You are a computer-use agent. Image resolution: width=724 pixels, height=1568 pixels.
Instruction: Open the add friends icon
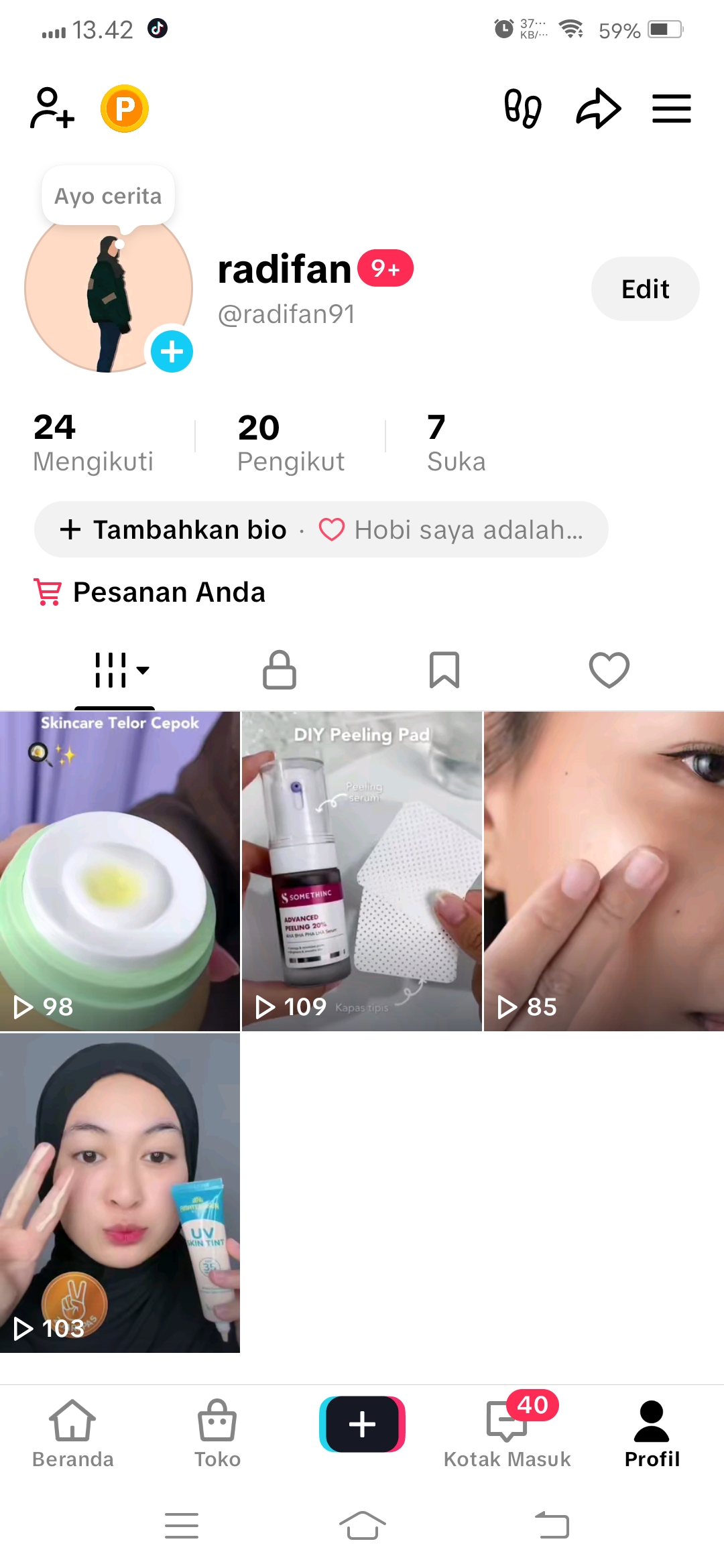[x=52, y=108]
